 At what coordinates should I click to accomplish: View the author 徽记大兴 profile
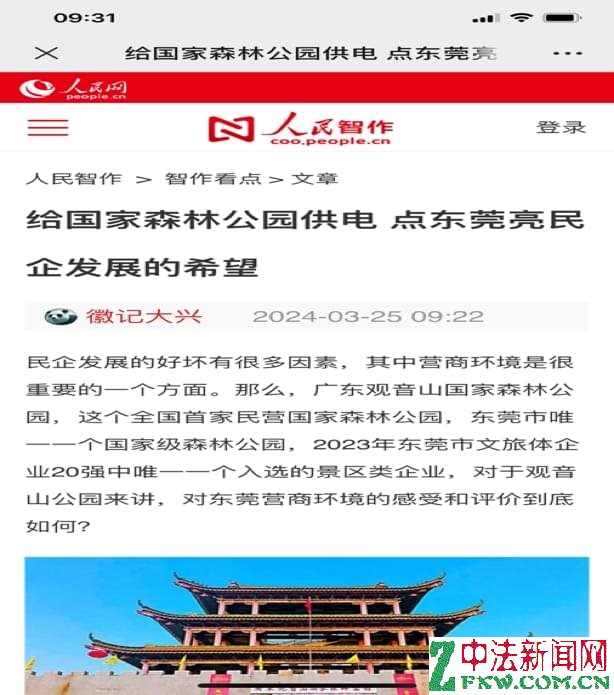tap(143, 317)
